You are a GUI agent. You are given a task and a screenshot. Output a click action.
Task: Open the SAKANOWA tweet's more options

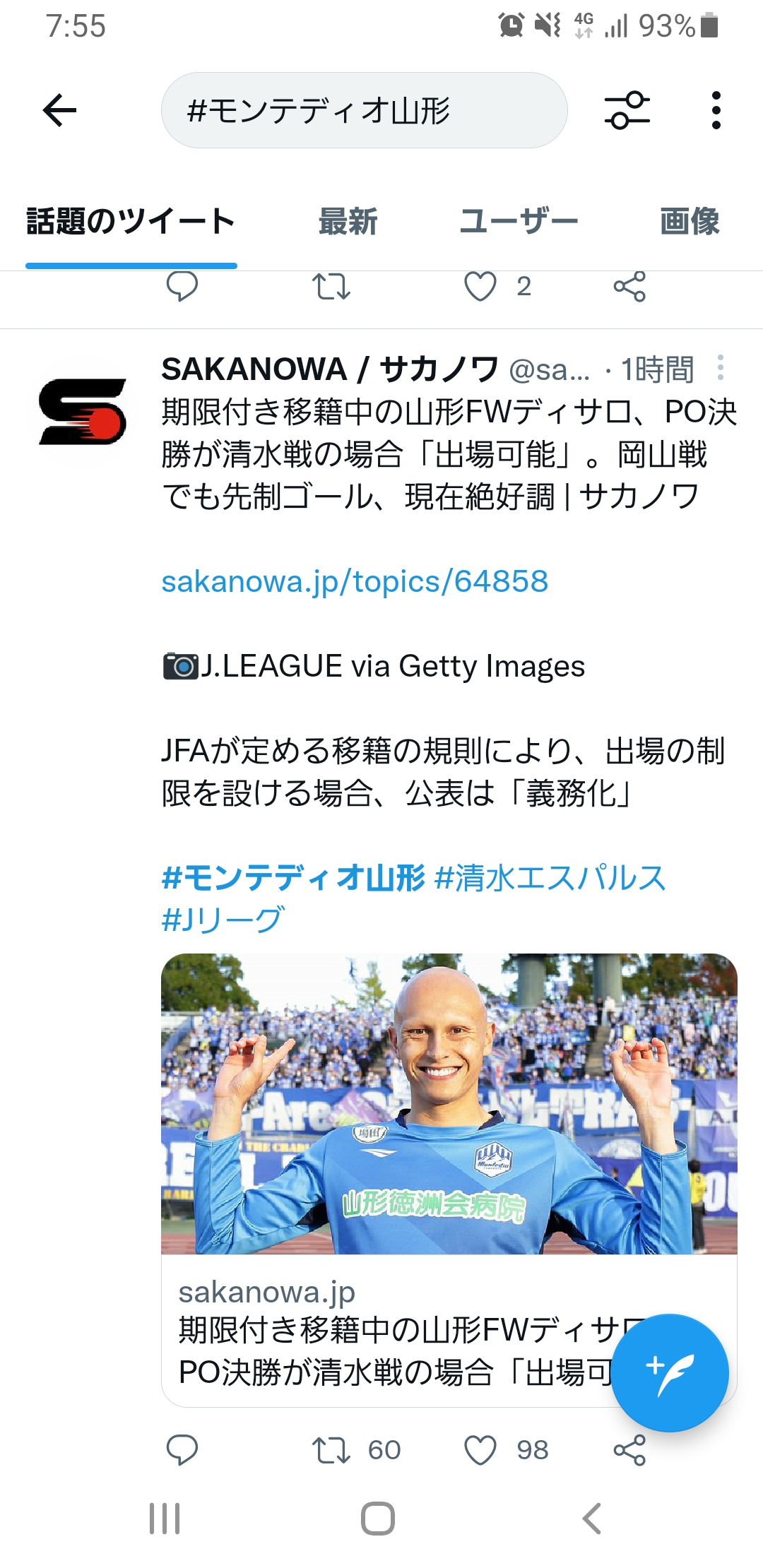tap(720, 368)
